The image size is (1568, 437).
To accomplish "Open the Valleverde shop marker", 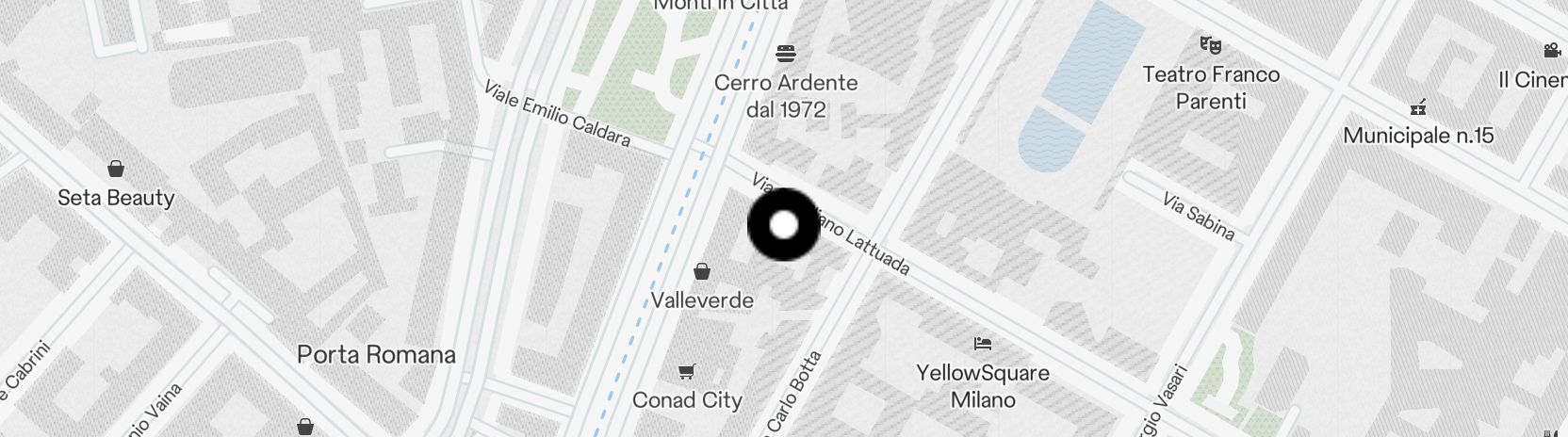I will 702,273.
